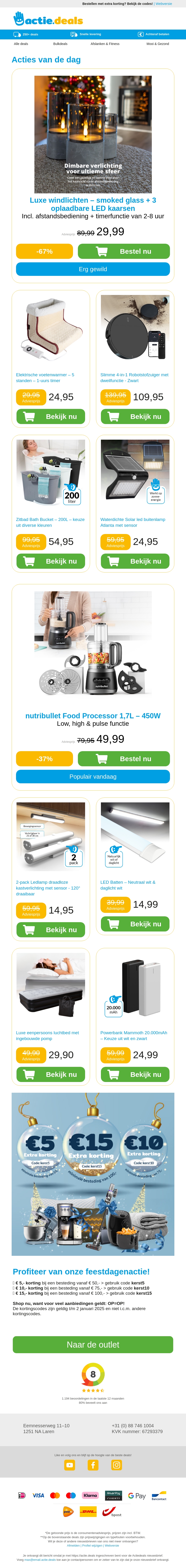Go to Afslanken & Fitness category

(x=105, y=44)
